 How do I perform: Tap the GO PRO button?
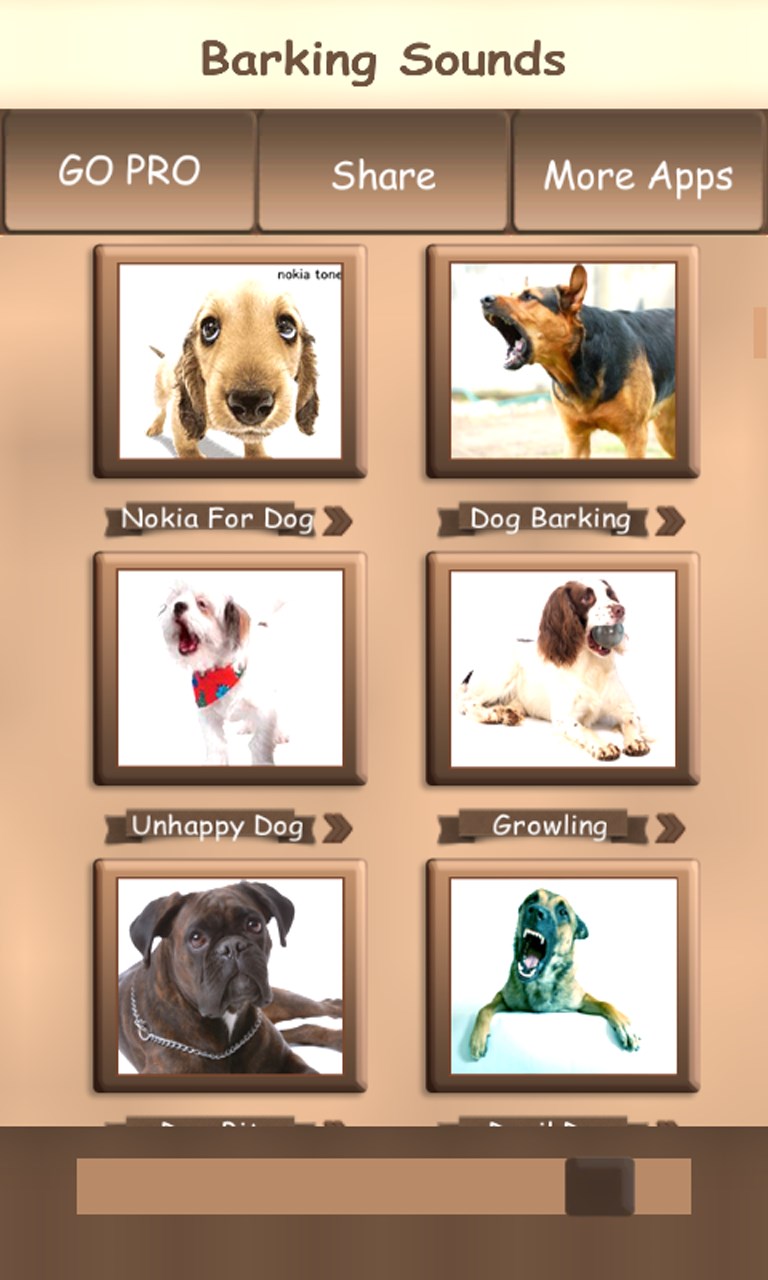[129, 172]
